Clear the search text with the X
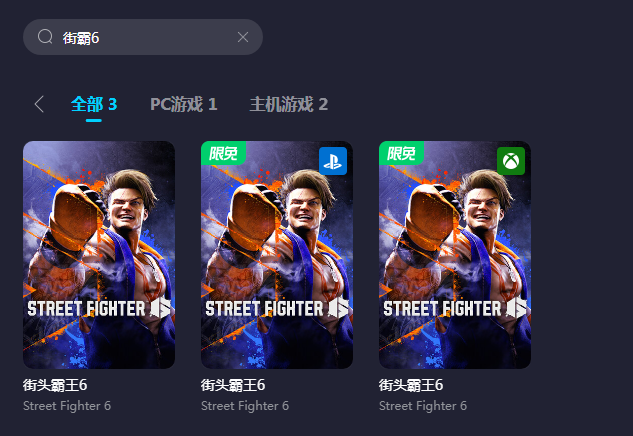Viewport: 633px width, 436px height. point(243,37)
